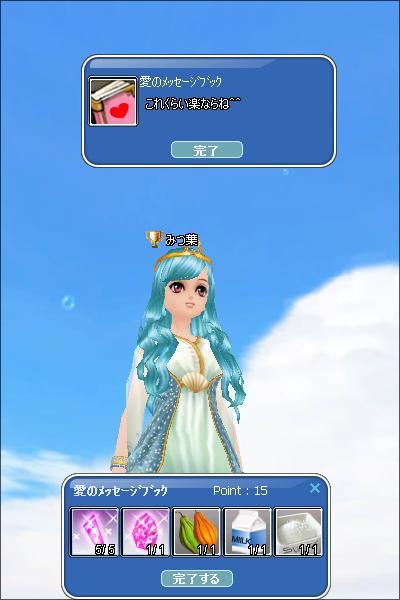Tap the 完了 button in top dialog
400x600 pixels.
coord(207,150)
